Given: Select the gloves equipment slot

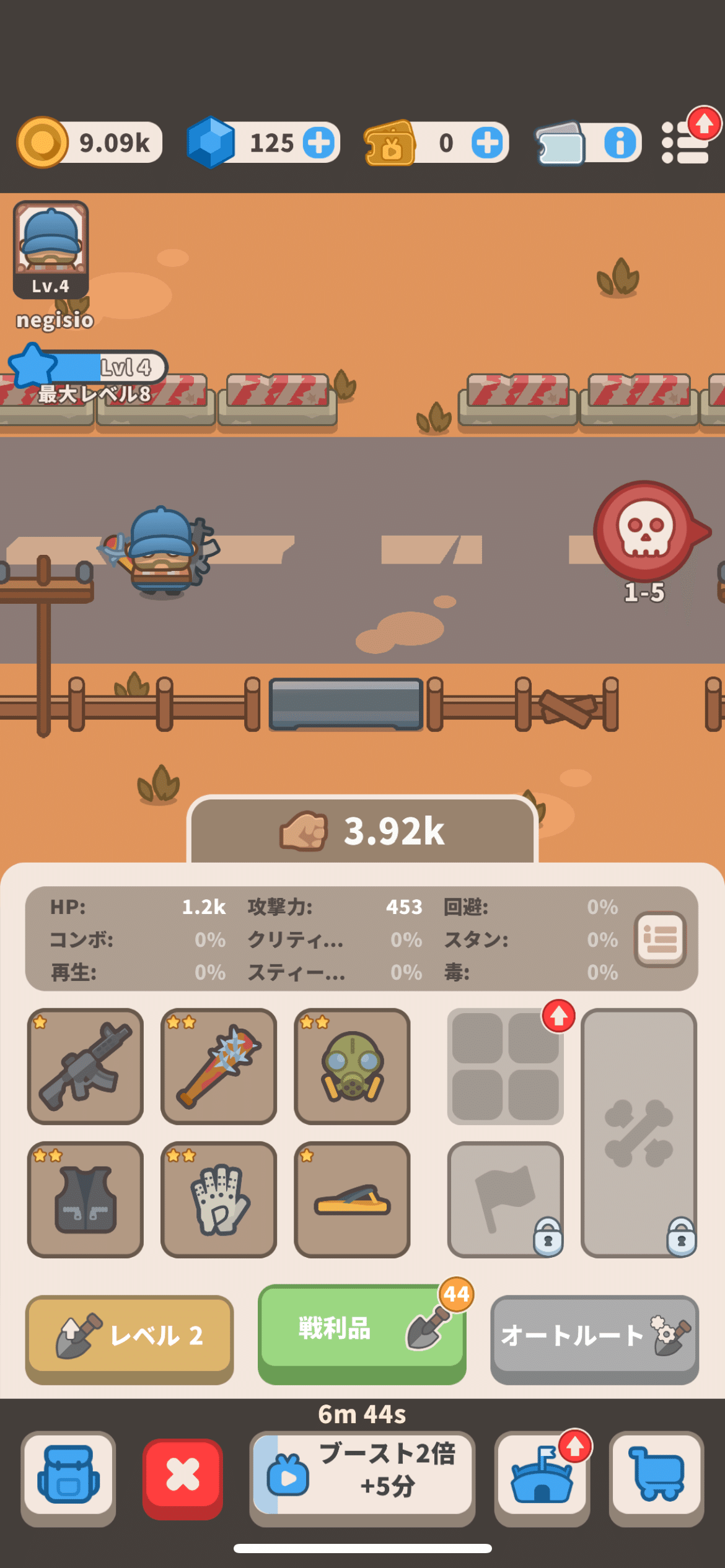Looking at the screenshot, I should tap(218, 1200).
